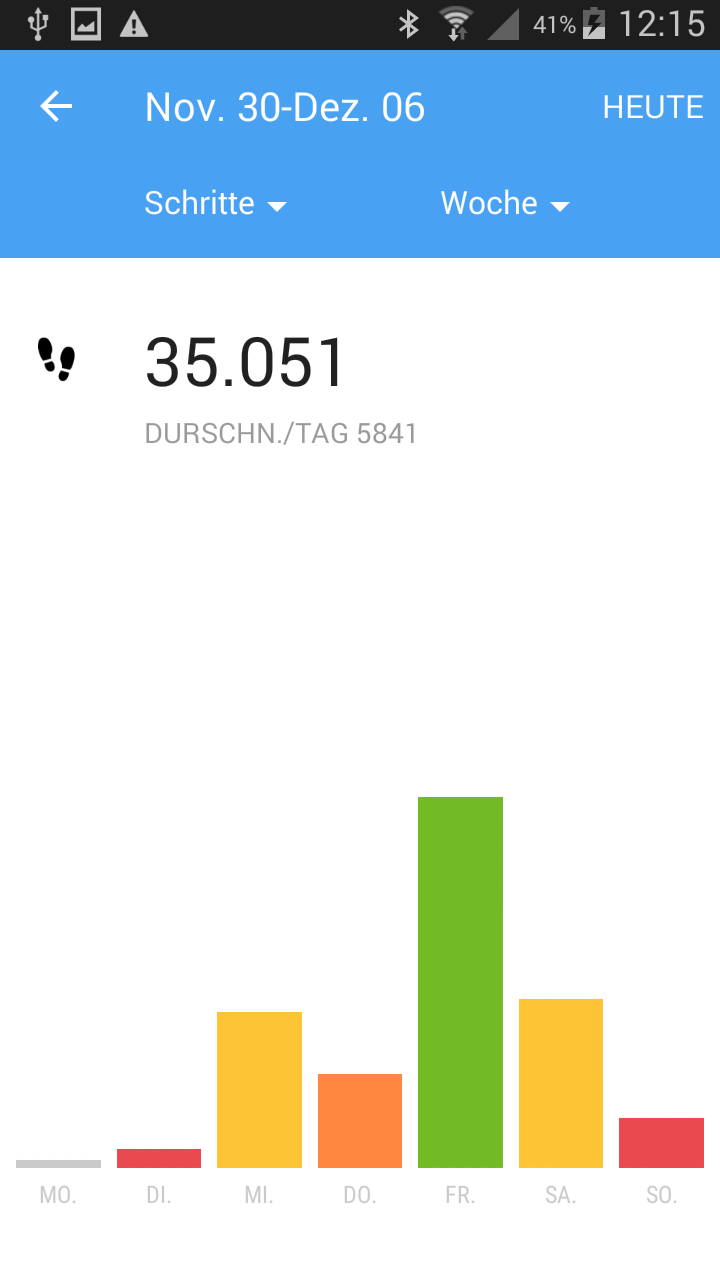Jump to today with HEUTE
720x1280 pixels.
(x=652, y=107)
